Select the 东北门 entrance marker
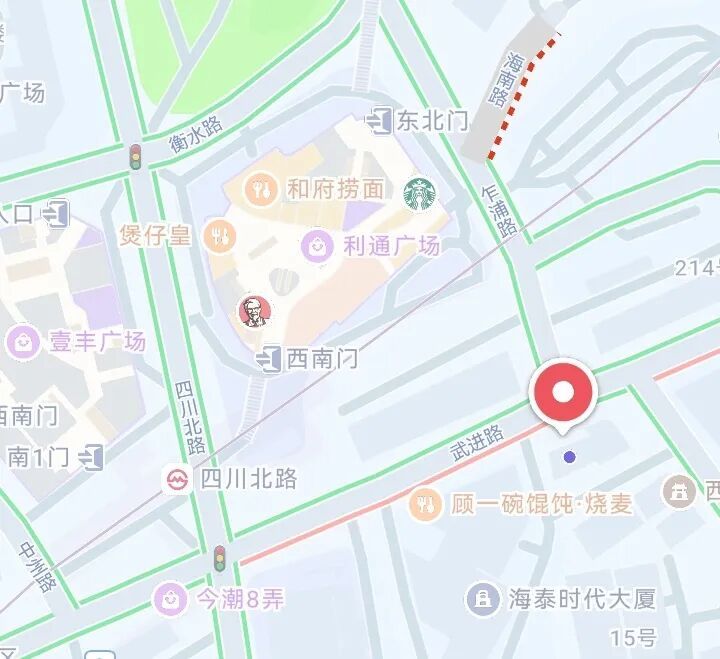Viewport: 720px width, 659px height. (x=378, y=122)
